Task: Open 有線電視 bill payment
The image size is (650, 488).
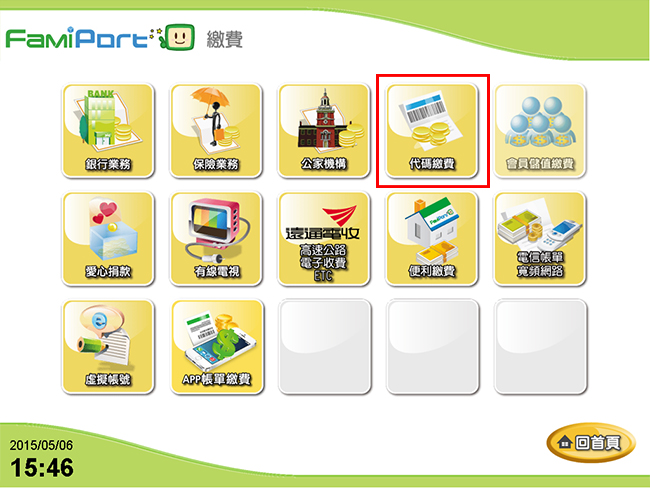Action: 216,237
